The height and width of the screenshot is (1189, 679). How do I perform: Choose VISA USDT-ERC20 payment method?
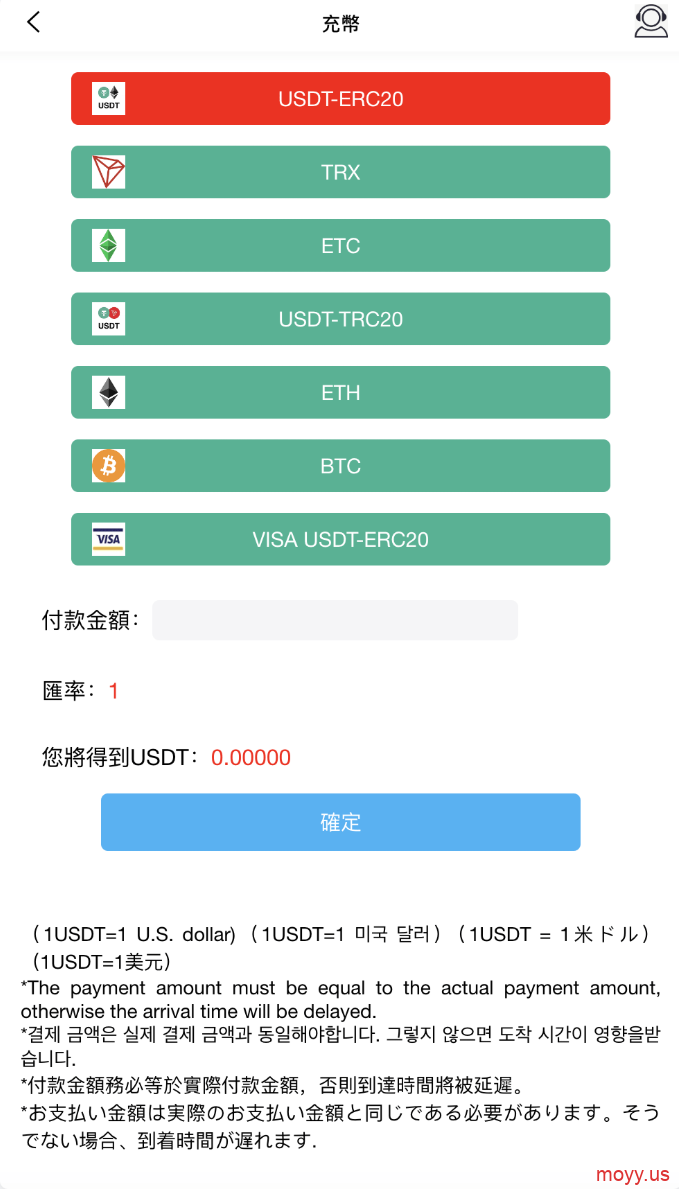tap(341, 540)
